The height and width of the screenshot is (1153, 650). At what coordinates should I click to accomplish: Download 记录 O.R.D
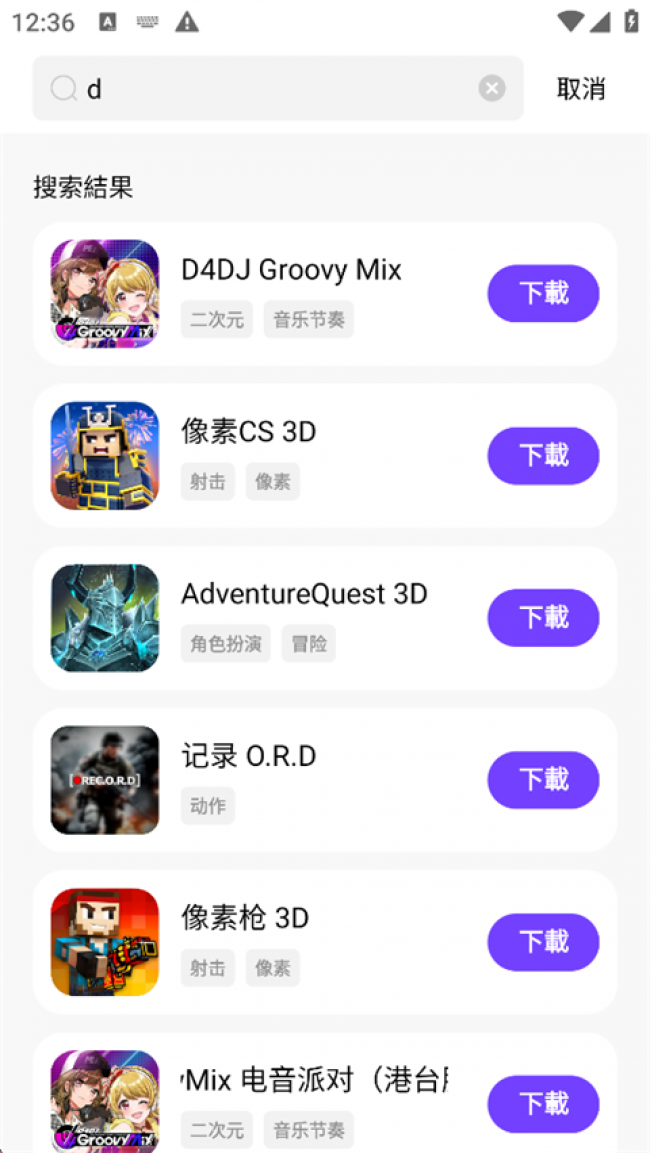point(543,780)
